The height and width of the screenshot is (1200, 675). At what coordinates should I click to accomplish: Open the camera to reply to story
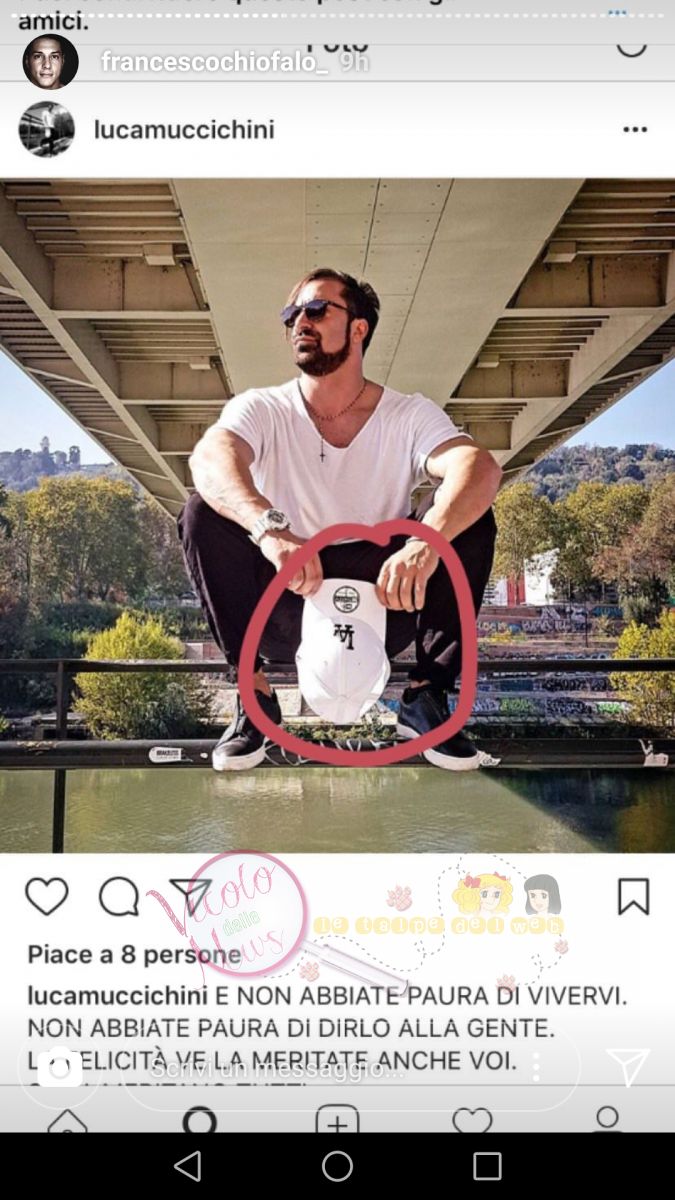(x=60, y=1068)
